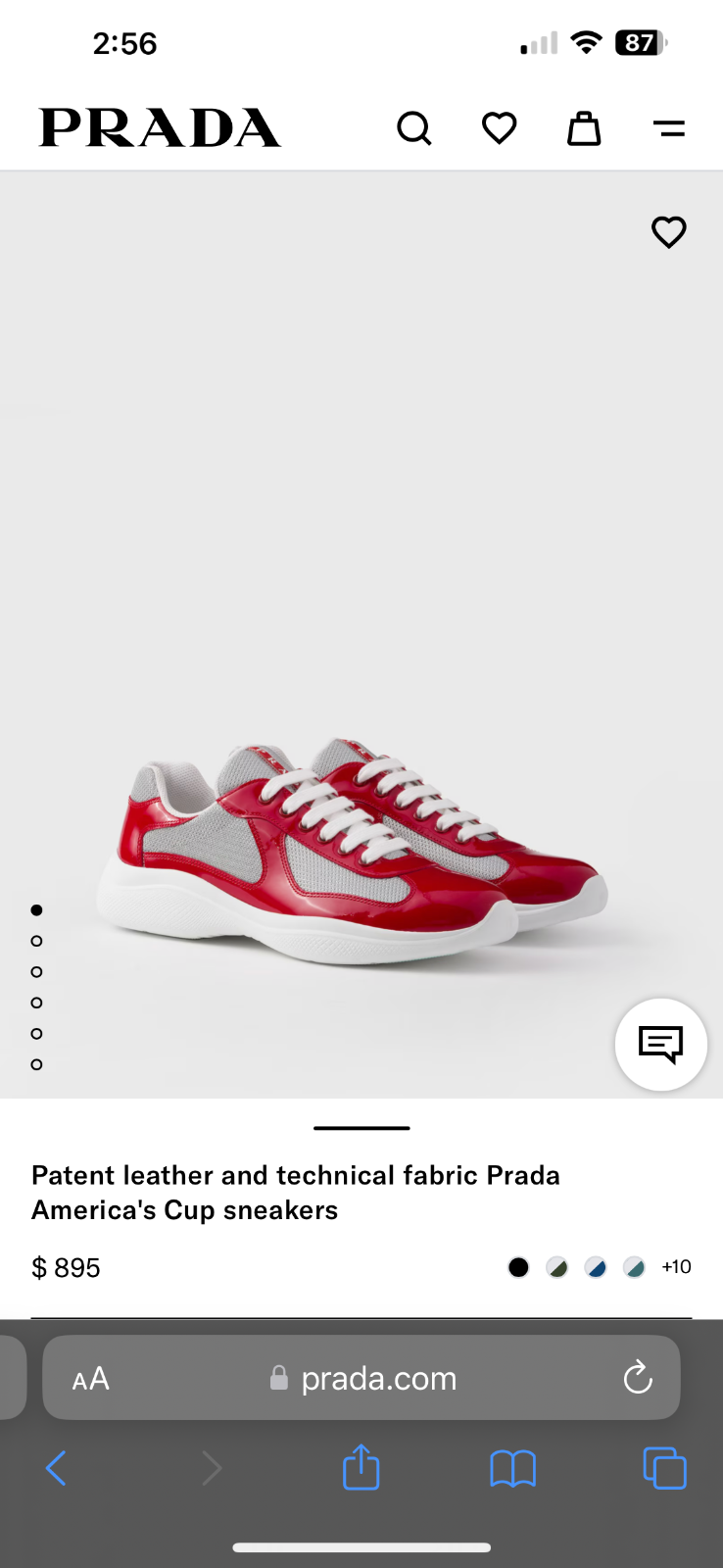This screenshot has height=1568, width=723.
Task: Open Safari tabs overview
Action: [664, 1468]
